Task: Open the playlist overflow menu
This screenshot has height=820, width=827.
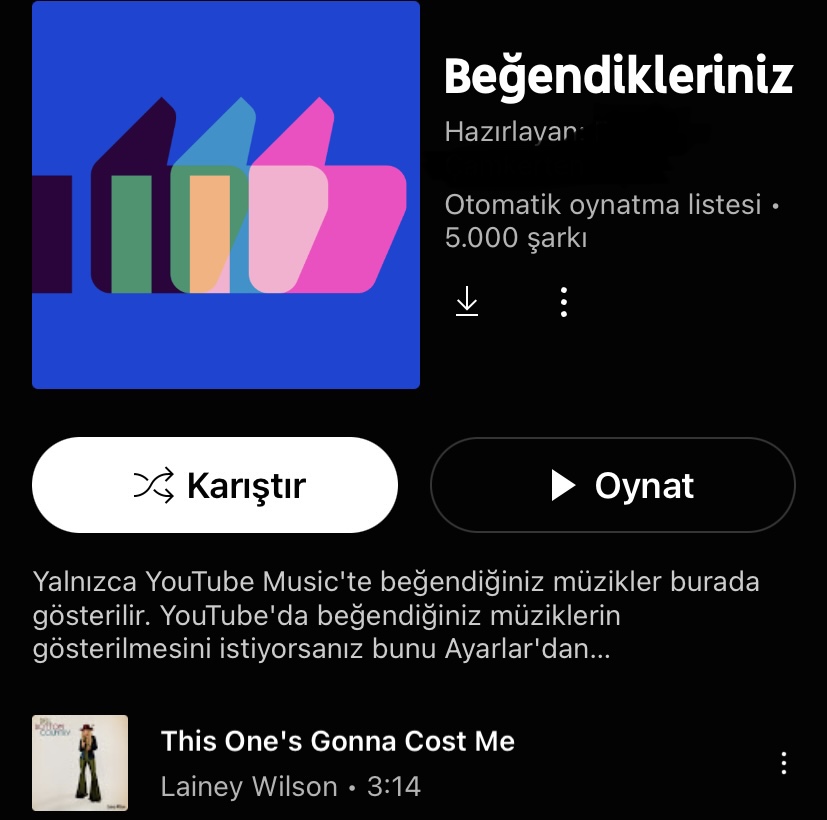Action: pyautogui.click(x=564, y=302)
